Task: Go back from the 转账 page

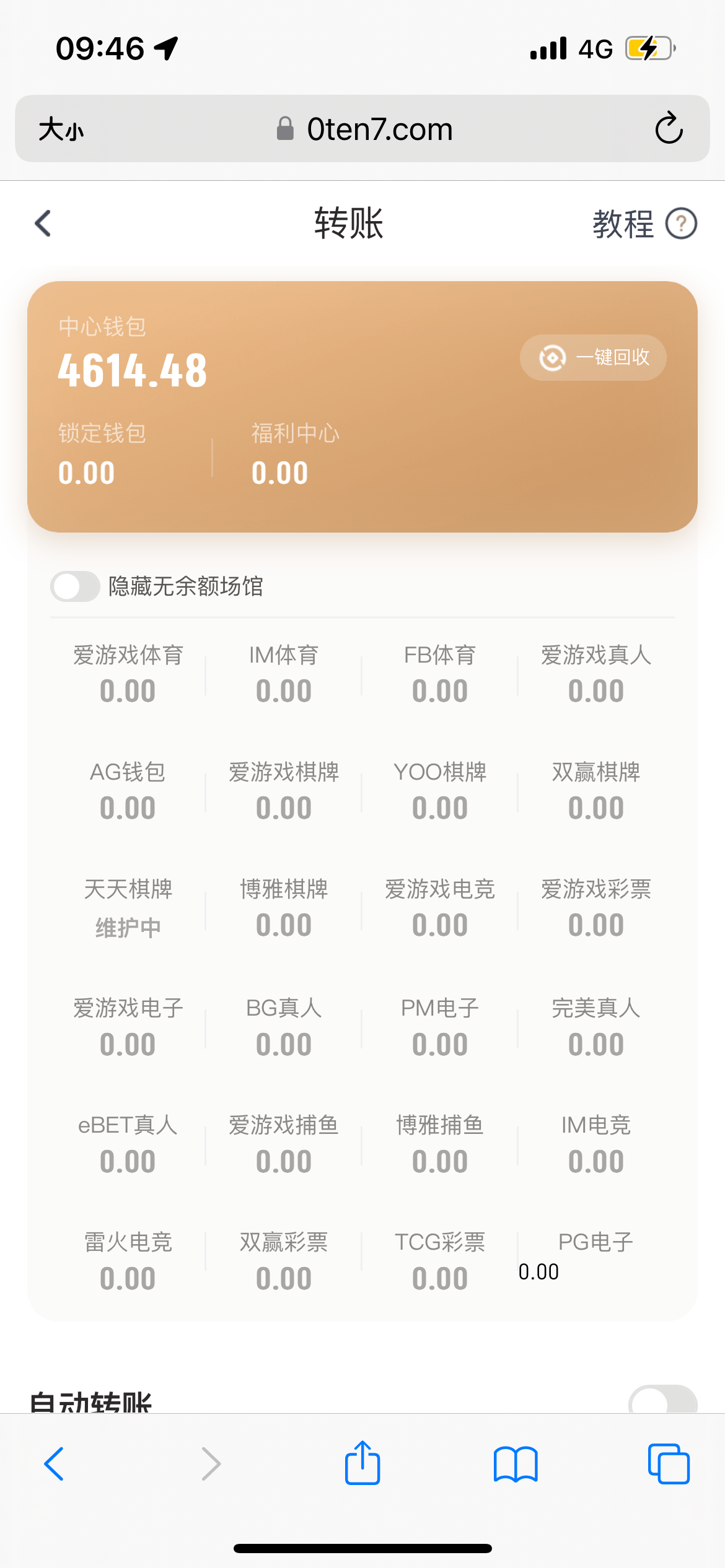Action: [x=43, y=224]
